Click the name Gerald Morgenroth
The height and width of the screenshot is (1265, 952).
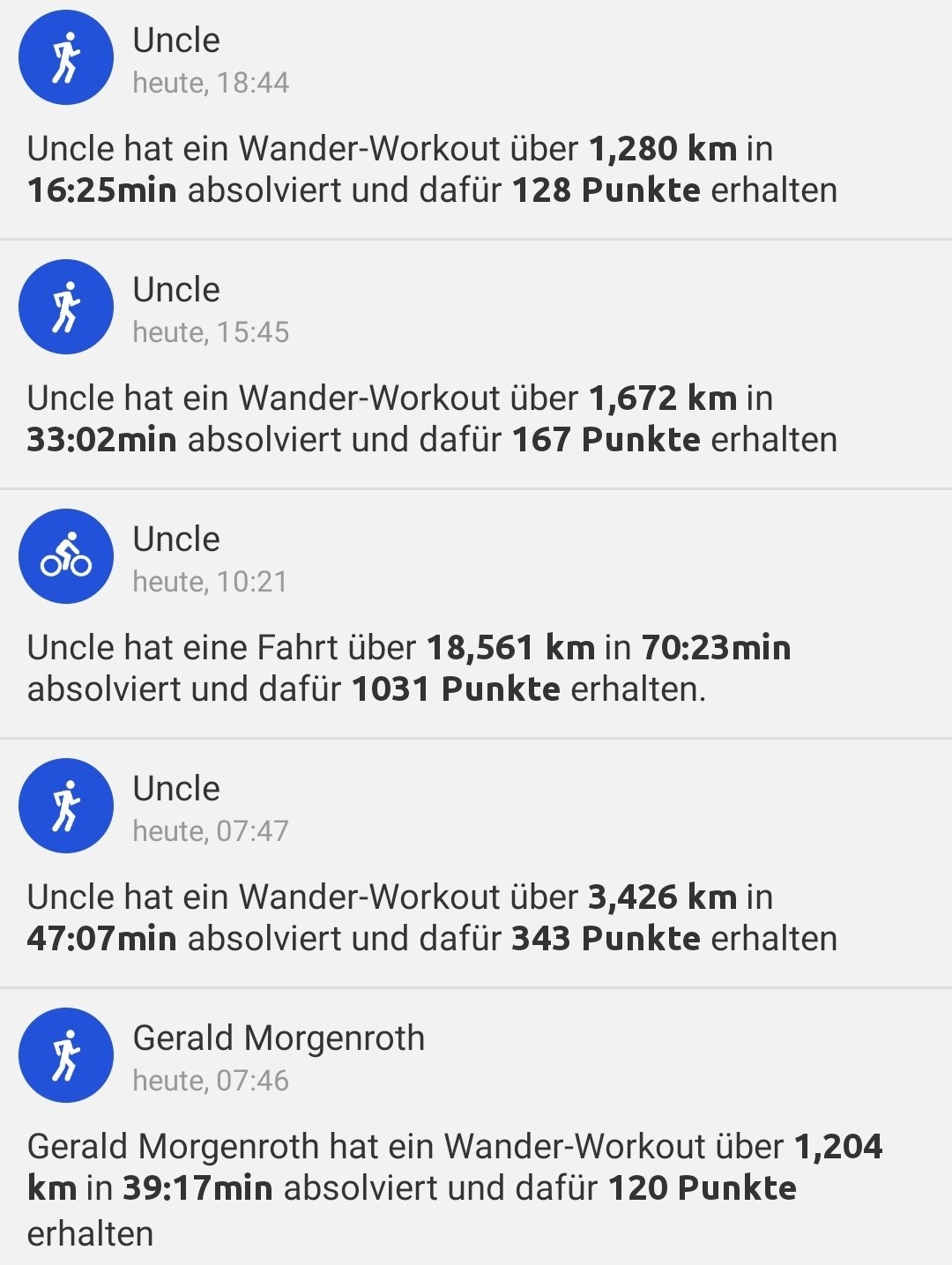[x=279, y=1038]
